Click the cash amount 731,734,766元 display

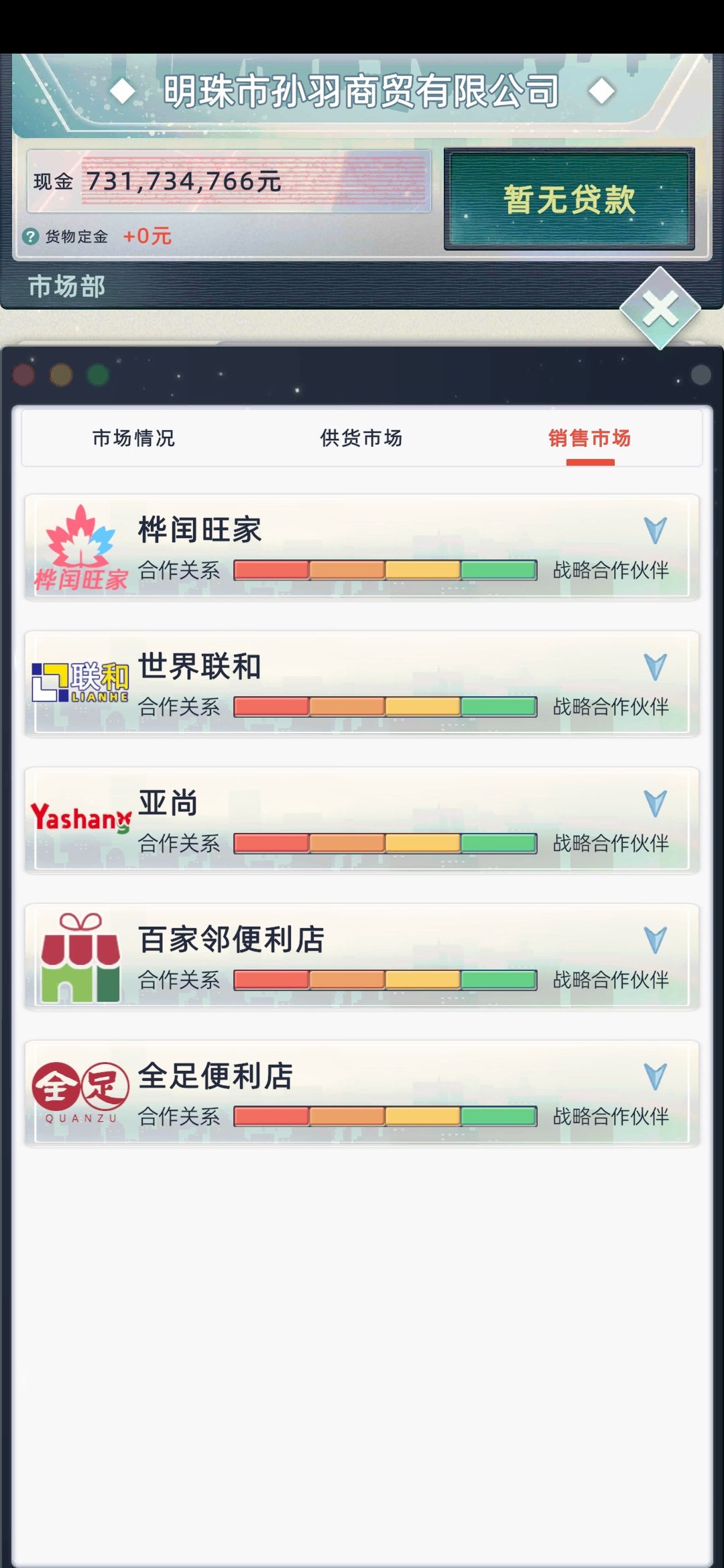click(x=181, y=180)
